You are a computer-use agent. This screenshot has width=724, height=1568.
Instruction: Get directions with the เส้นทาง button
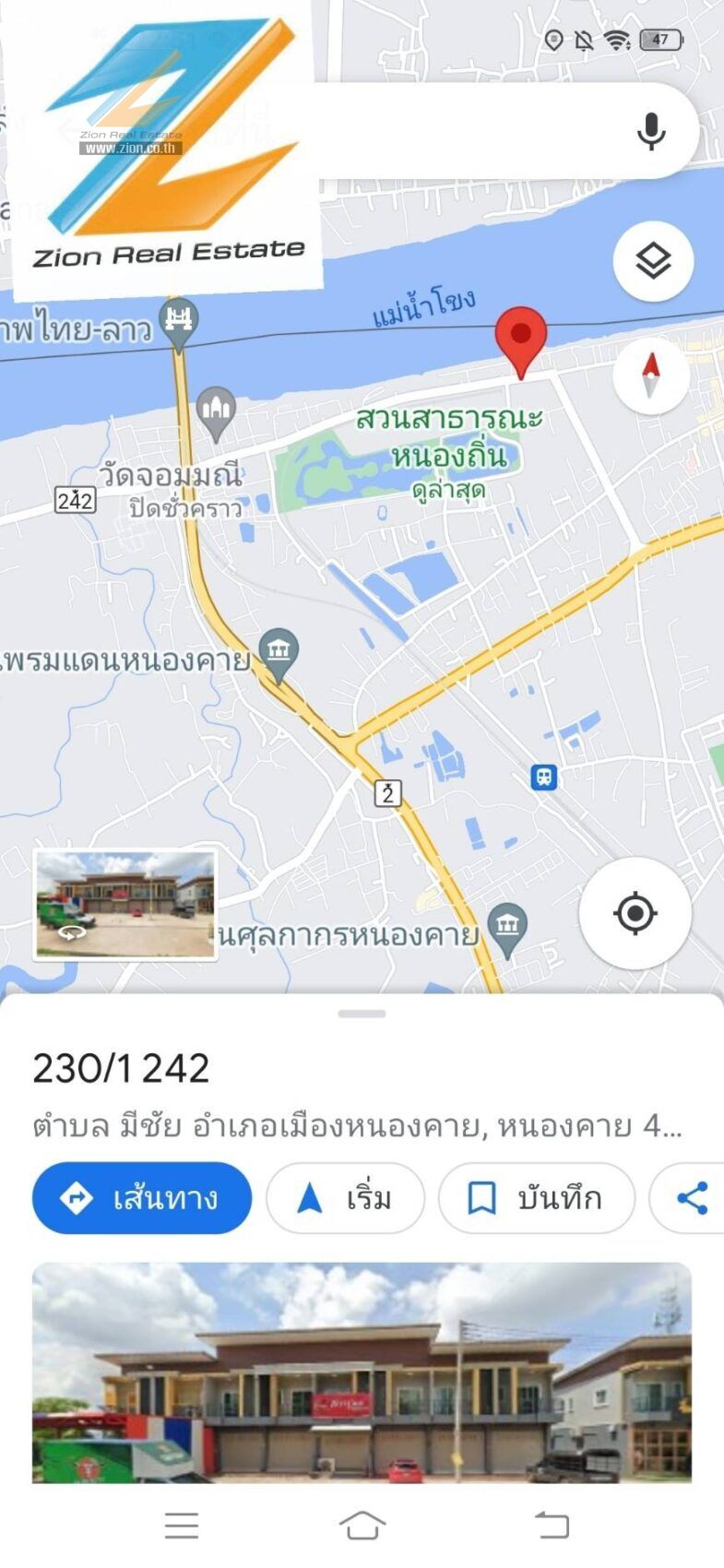coord(142,1198)
